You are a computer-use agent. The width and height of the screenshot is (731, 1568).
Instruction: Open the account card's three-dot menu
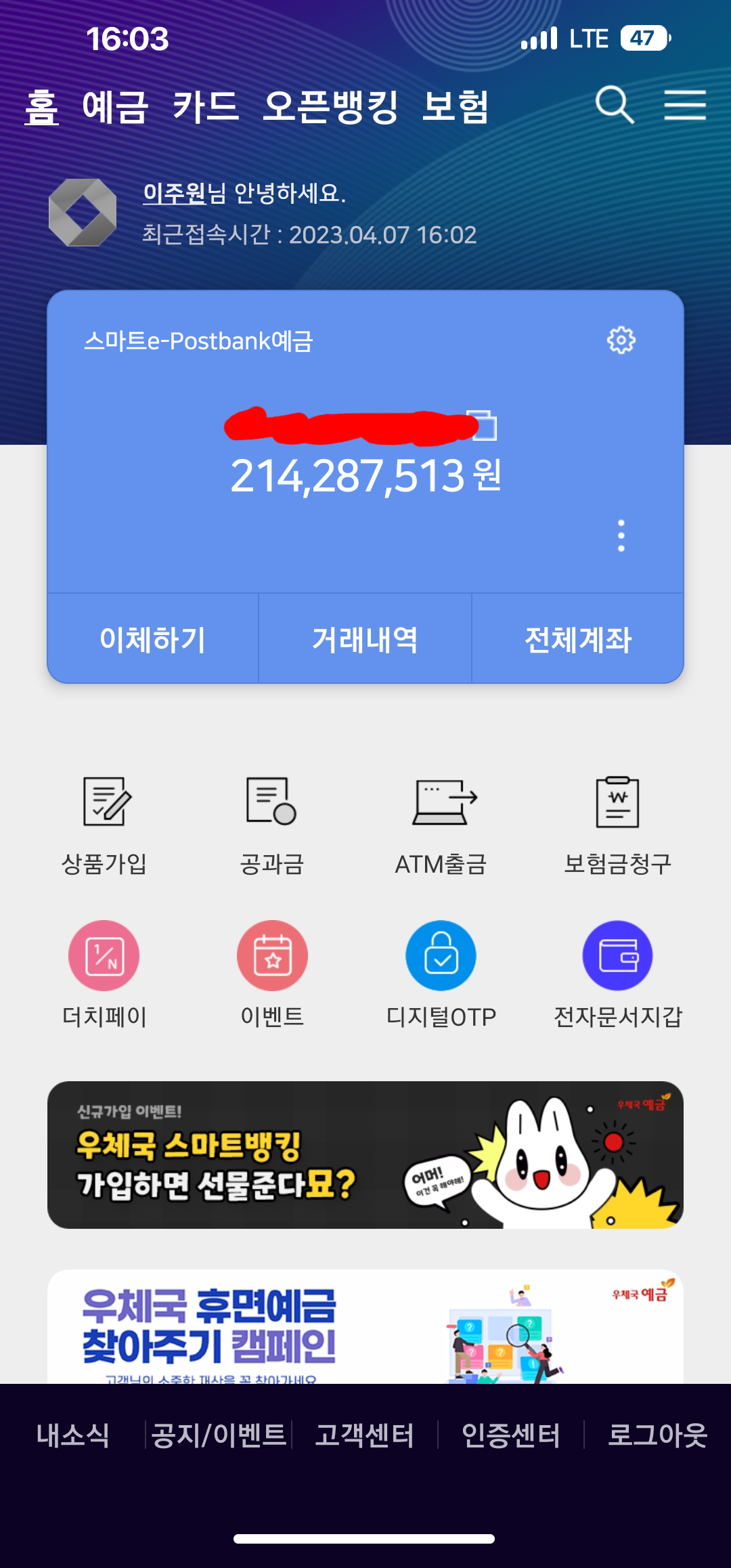(621, 536)
